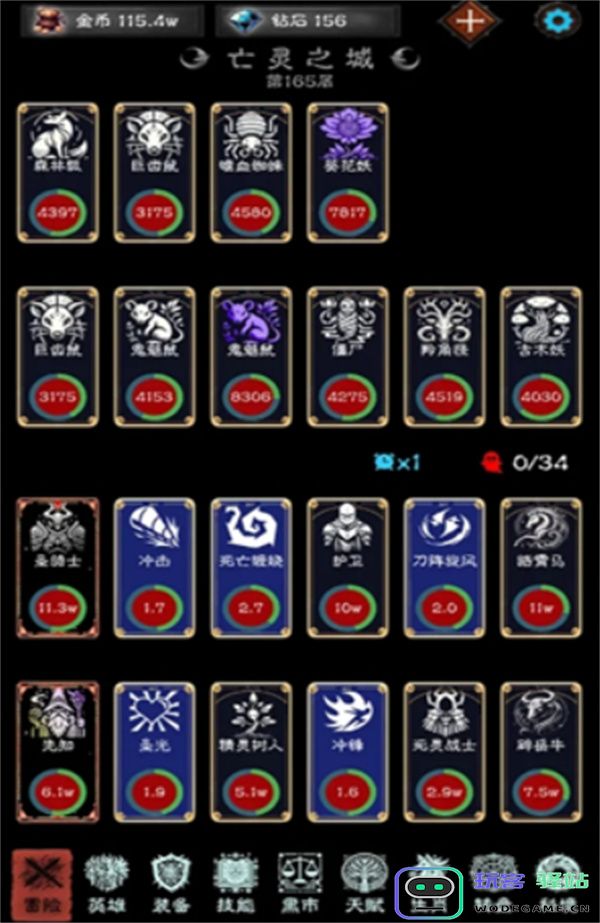Image resolution: width=600 pixels, height=923 pixels.
Task: Open the 圣骑士 hero card
Action: pyautogui.click(x=57, y=567)
